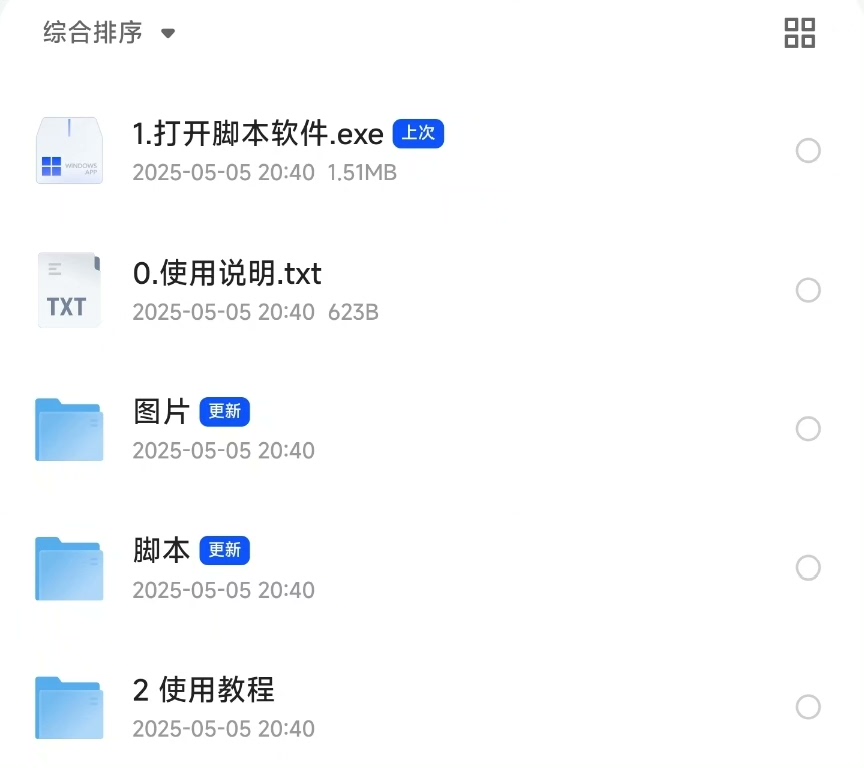Open the file 0.使用说明.txt
The image size is (864, 768).
click(x=227, y=273)
